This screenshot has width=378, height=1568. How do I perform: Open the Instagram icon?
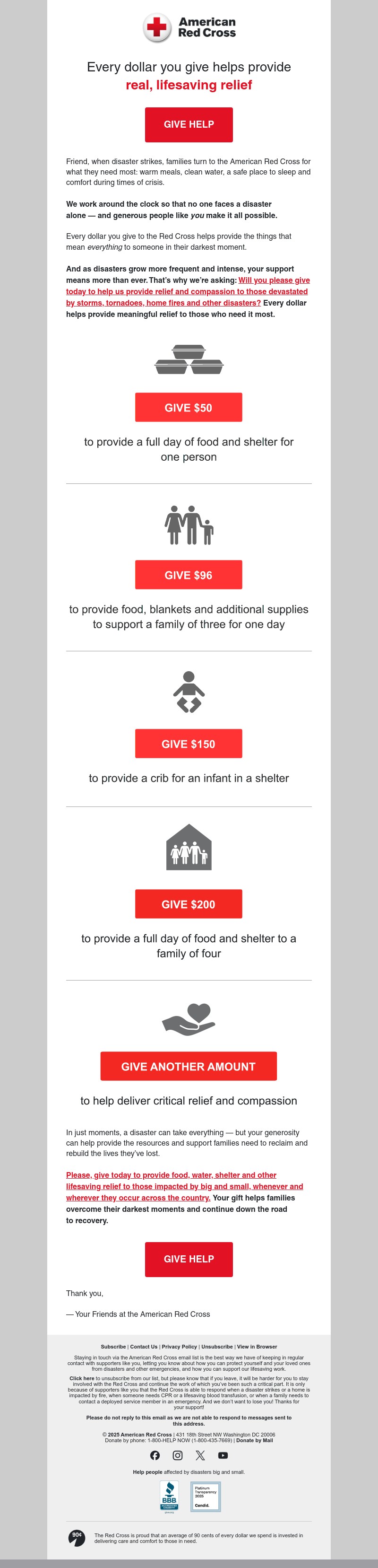[178, 1455]
